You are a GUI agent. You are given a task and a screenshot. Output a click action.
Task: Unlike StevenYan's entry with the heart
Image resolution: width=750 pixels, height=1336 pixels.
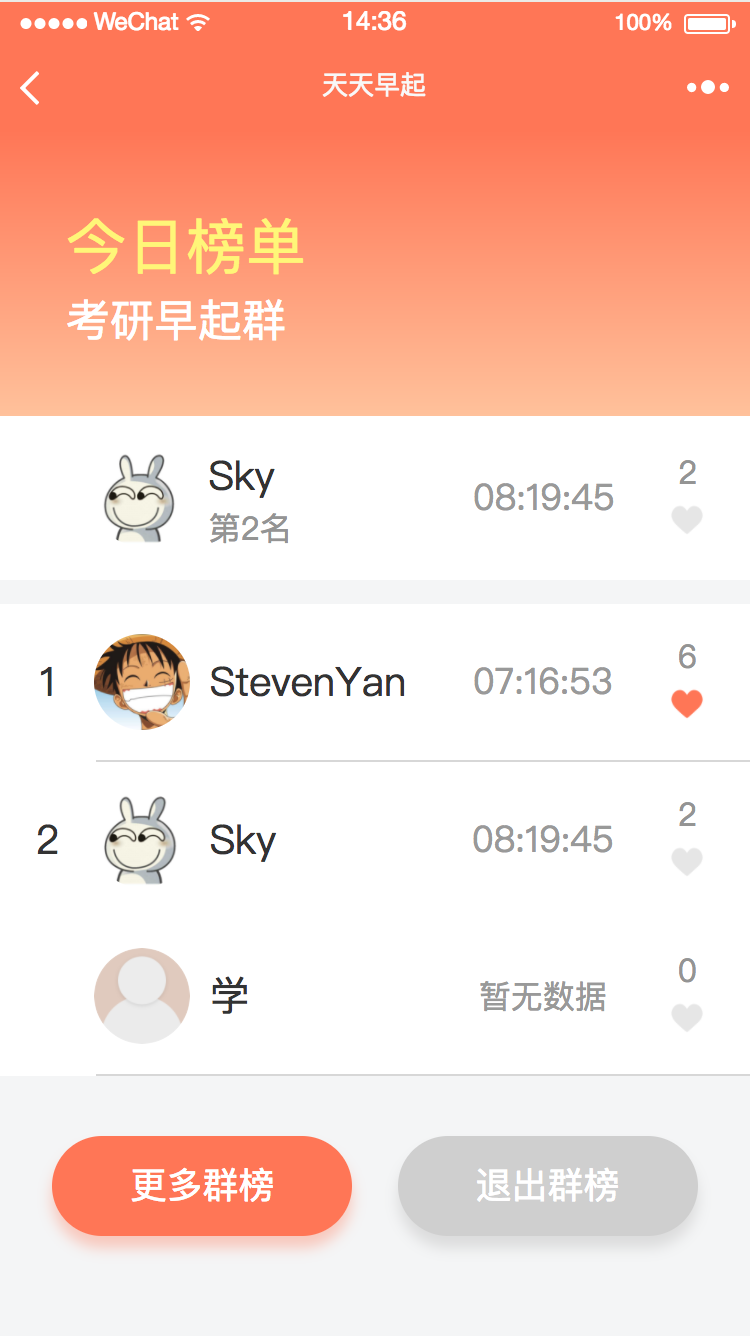687,704
